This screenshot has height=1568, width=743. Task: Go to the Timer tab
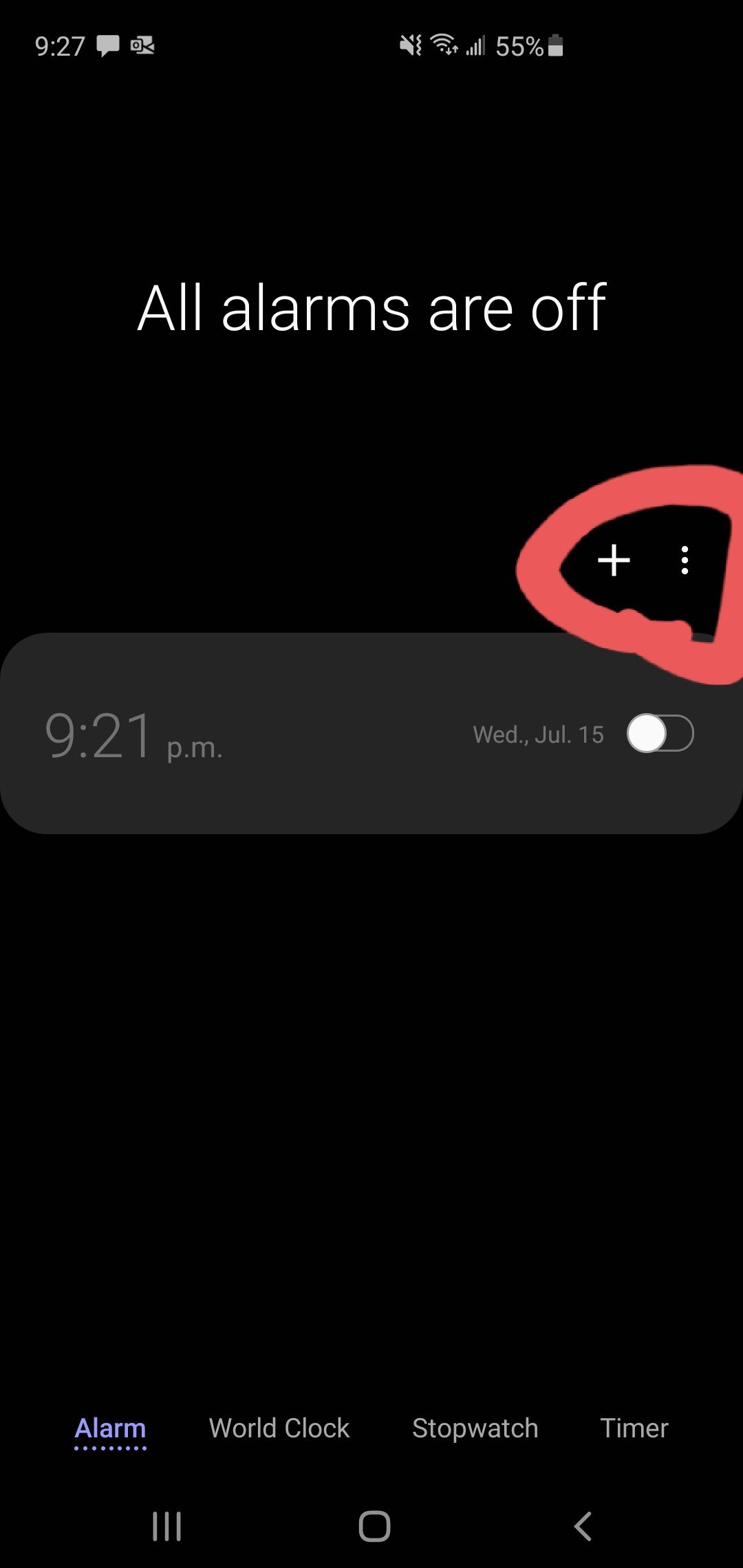tap(634, 1428)
